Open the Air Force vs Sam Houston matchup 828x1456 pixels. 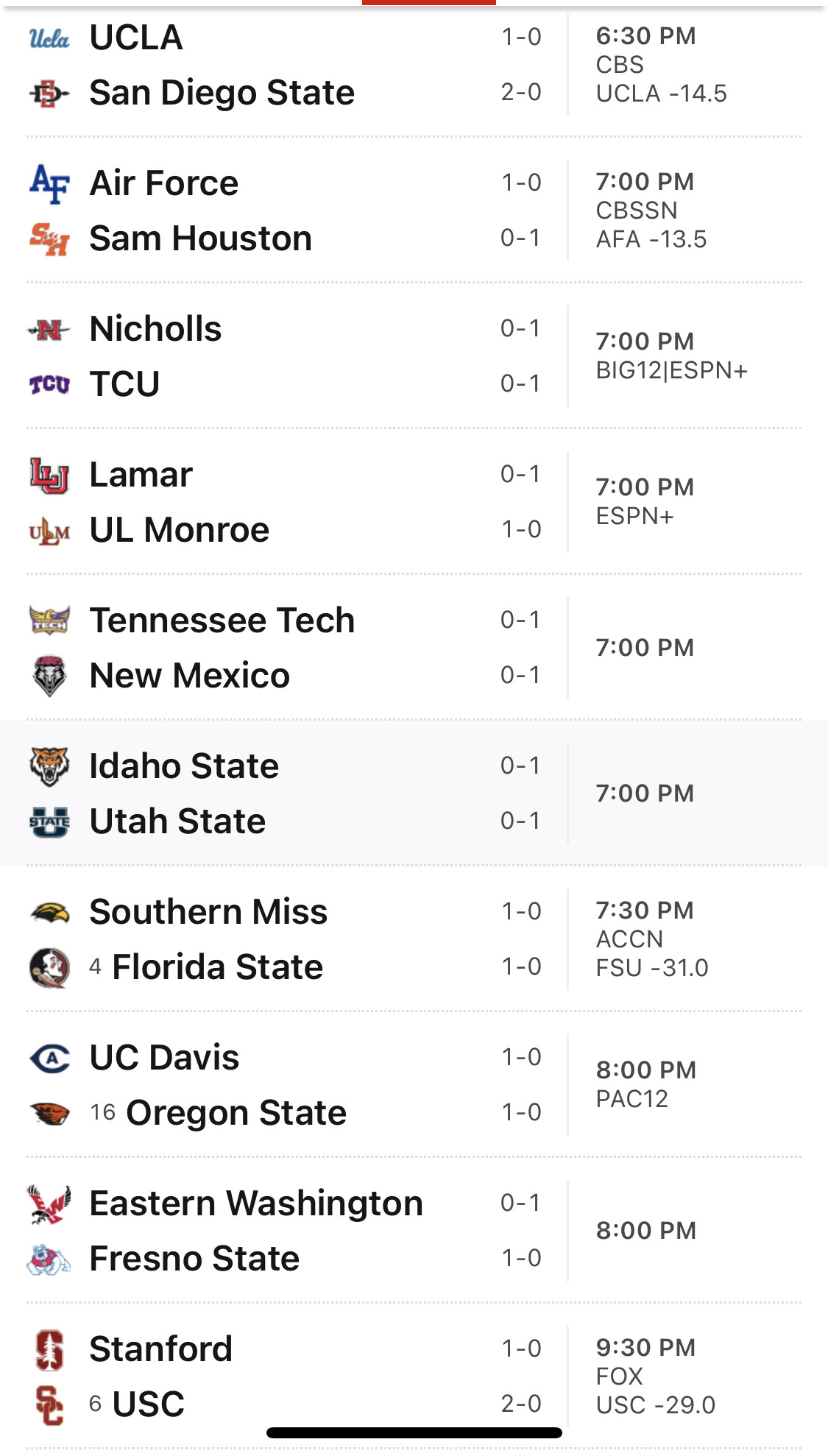(x=414, y=210)
